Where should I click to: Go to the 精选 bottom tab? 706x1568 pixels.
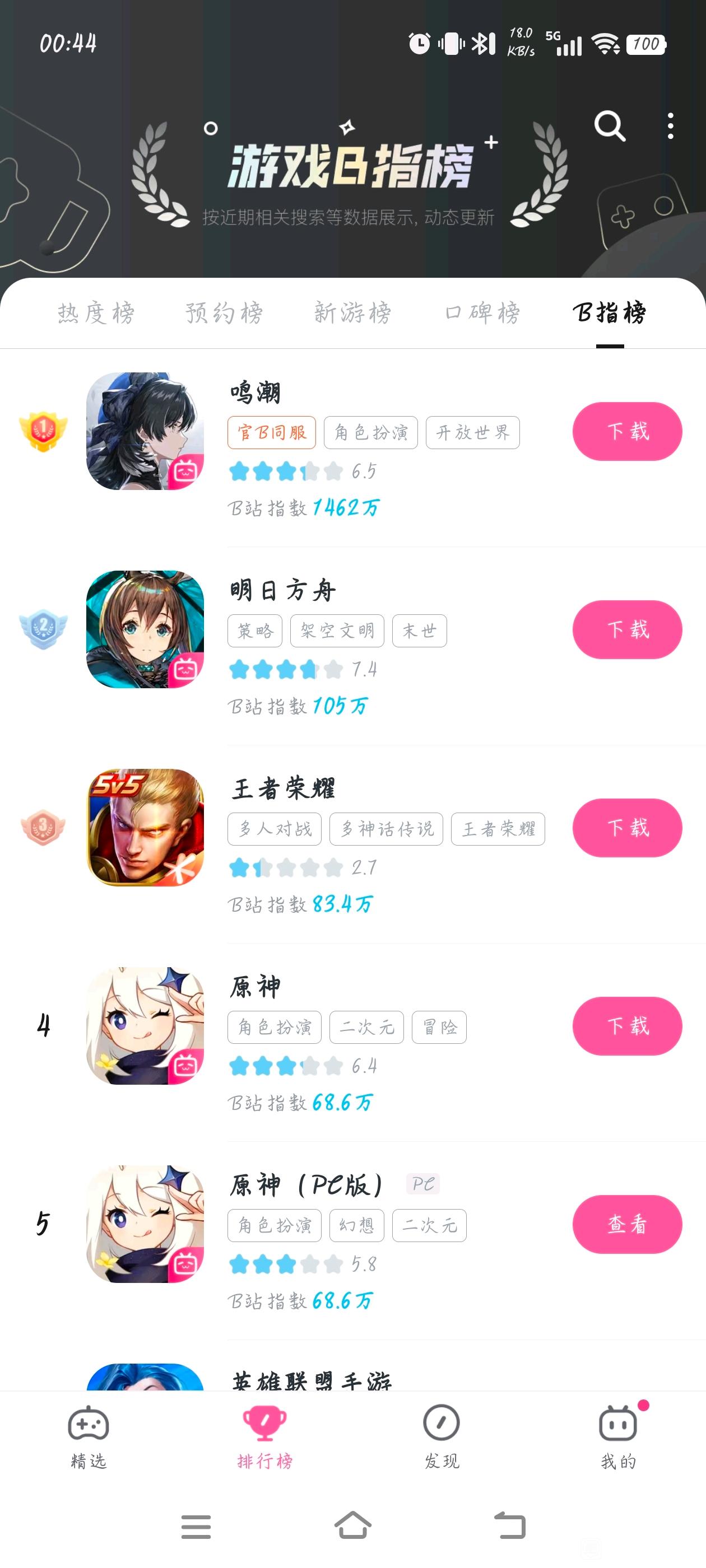89,1436
